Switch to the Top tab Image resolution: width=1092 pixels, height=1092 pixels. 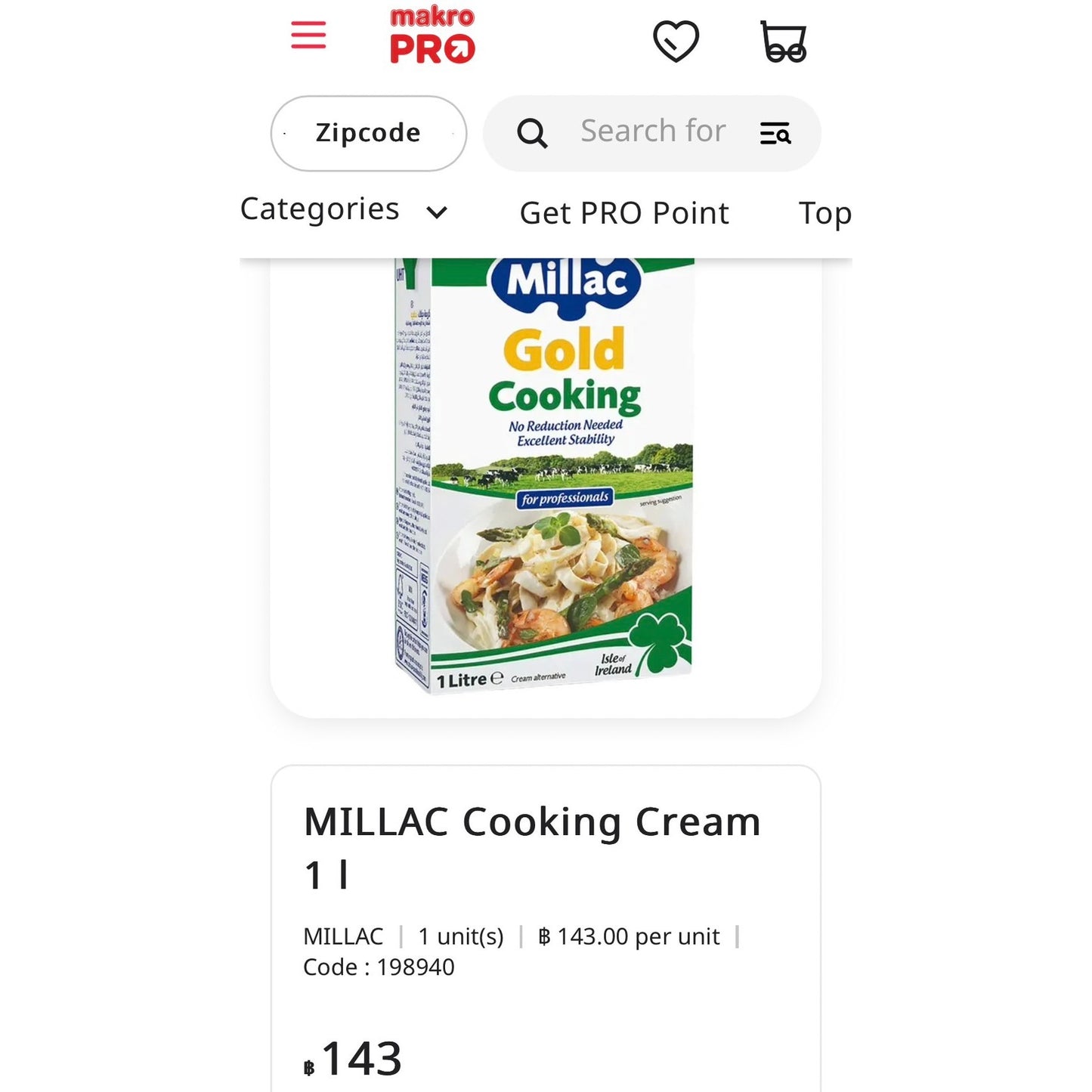pyautogui.click(x=824, y=213)
